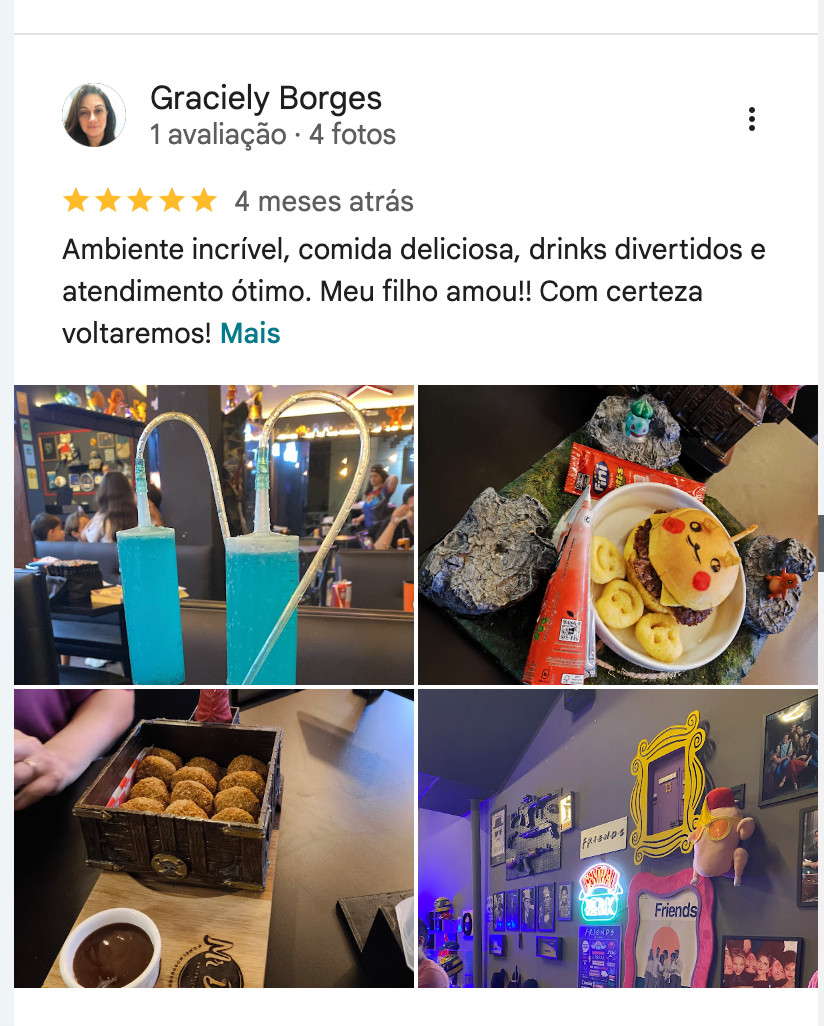This screenshot has height=1026, width=824.
Task: Open Graciely Borges' profile picture
Action: click(94, 115)
